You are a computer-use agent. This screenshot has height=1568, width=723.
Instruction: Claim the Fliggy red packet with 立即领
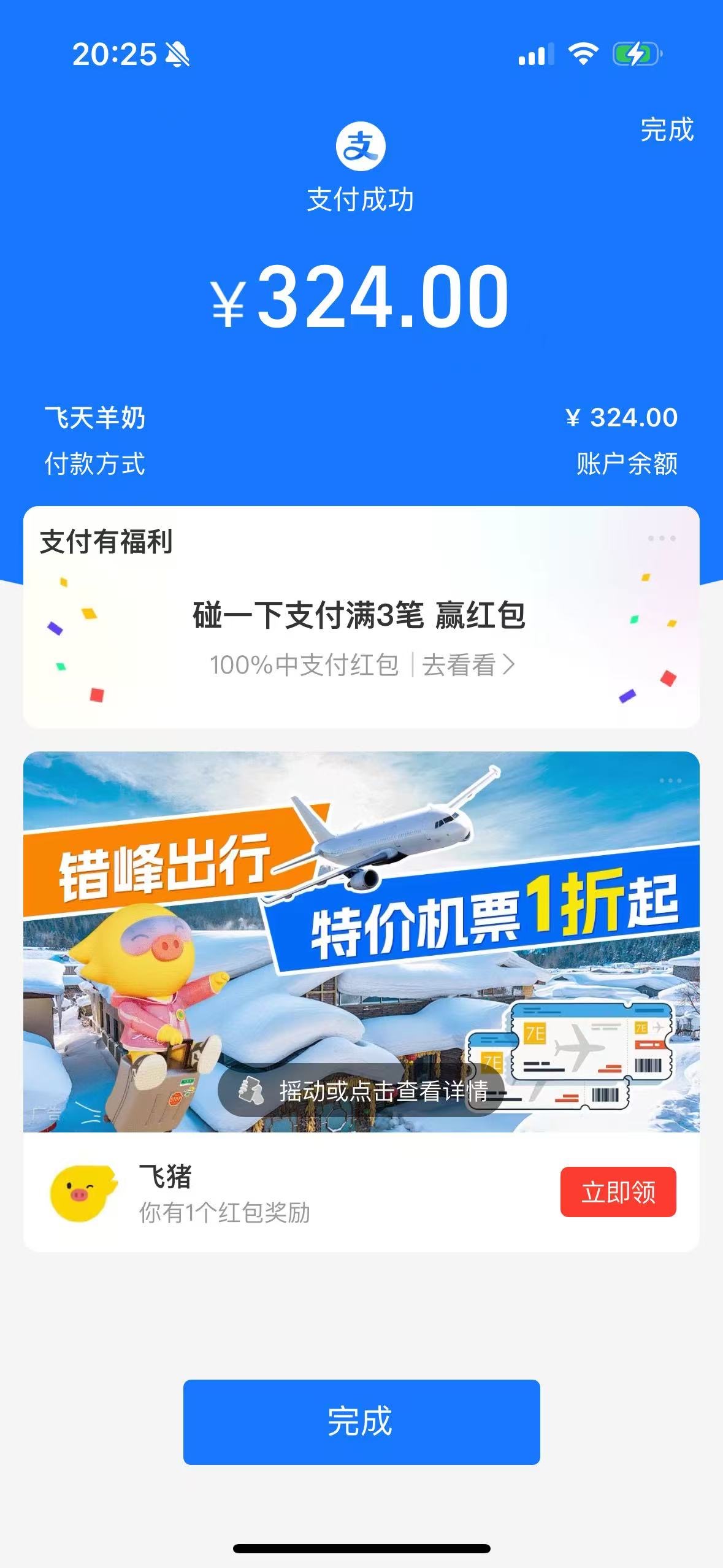click(618, 1192)
